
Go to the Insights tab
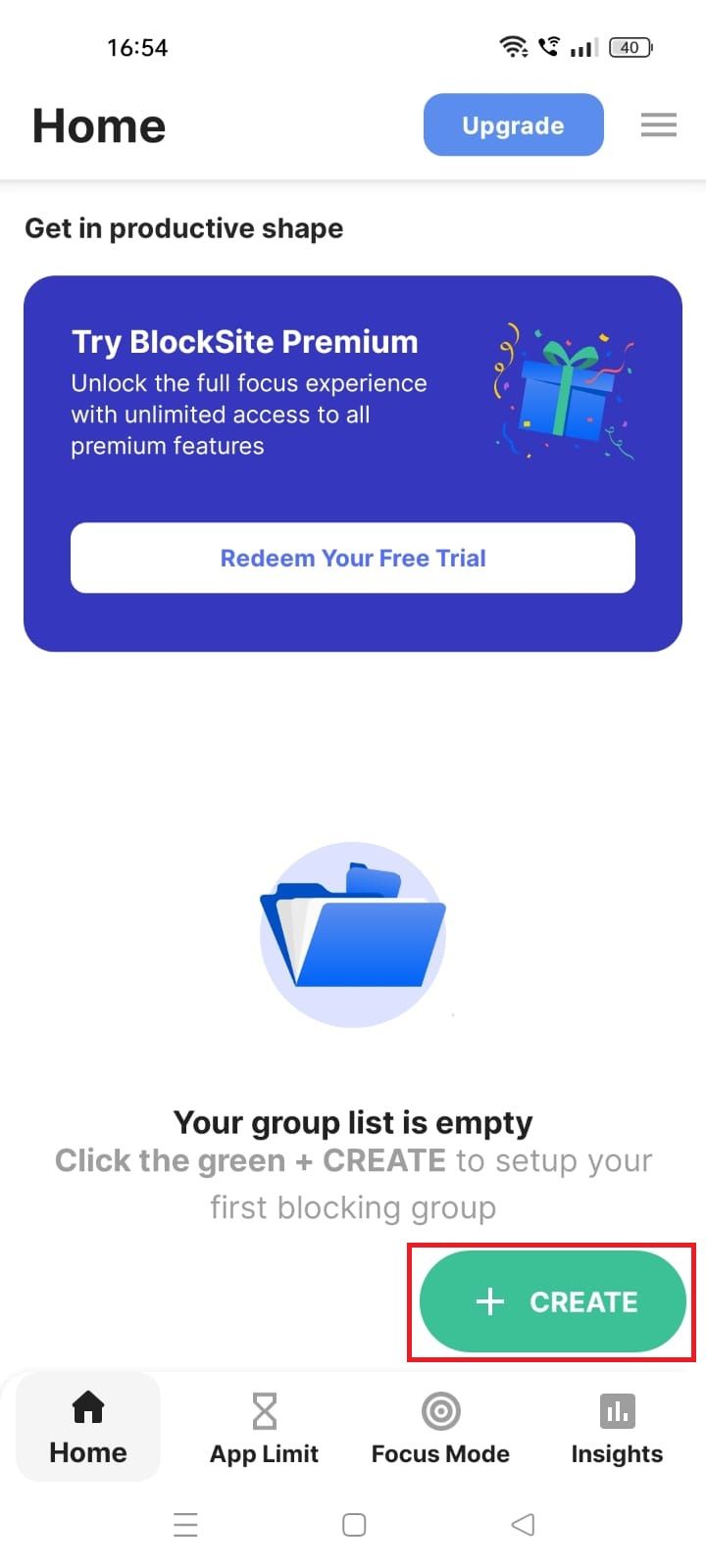click(617, 1428)
